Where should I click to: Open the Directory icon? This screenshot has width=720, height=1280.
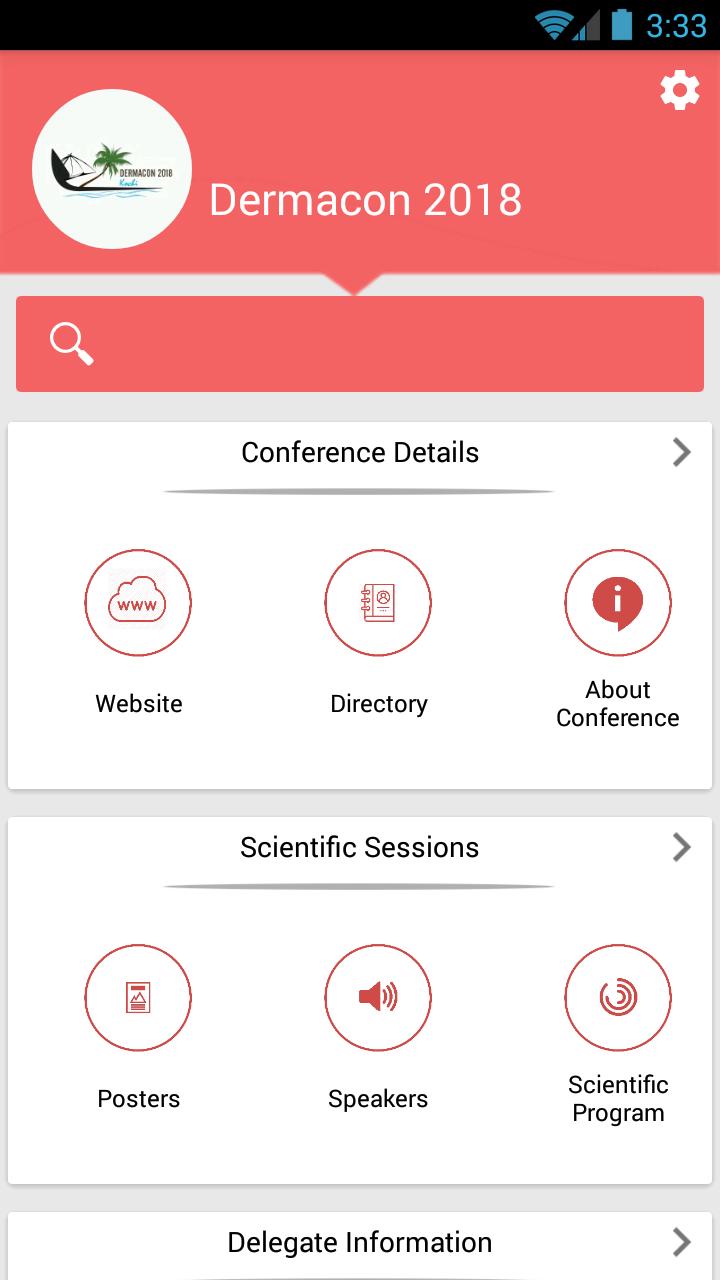378,602
